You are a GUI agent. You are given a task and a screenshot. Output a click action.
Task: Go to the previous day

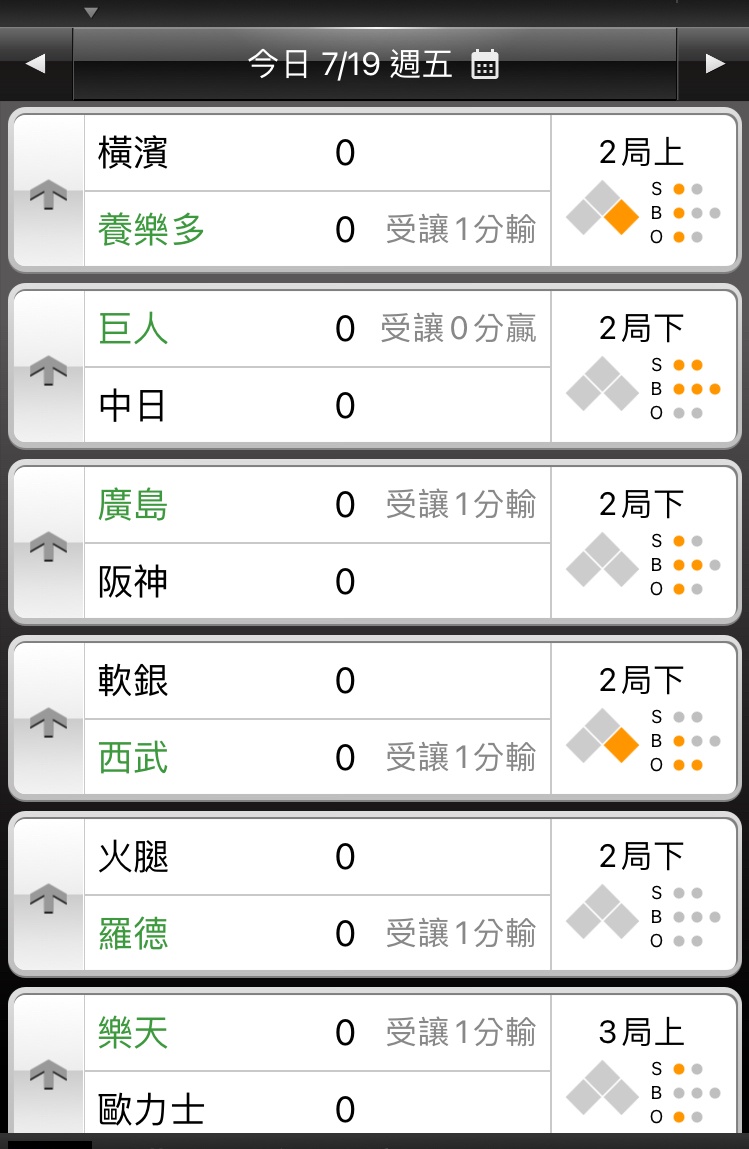tap(36, 65)
